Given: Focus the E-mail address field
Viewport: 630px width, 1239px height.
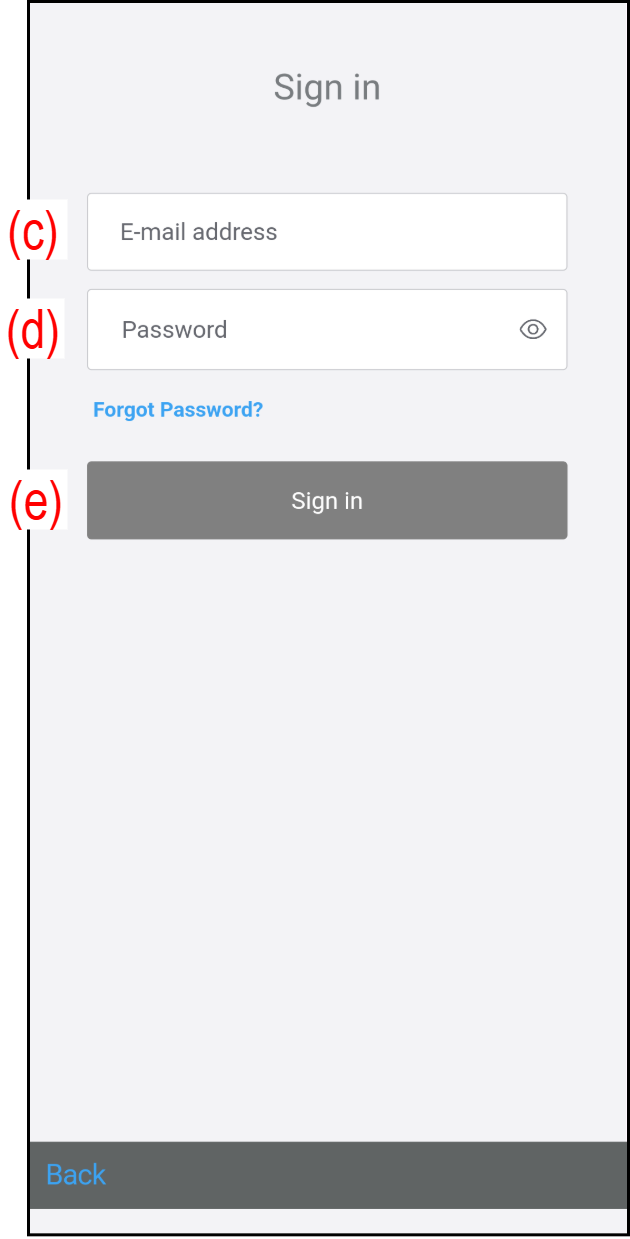Looking at the screenshot, I should [x=326, y=232].
